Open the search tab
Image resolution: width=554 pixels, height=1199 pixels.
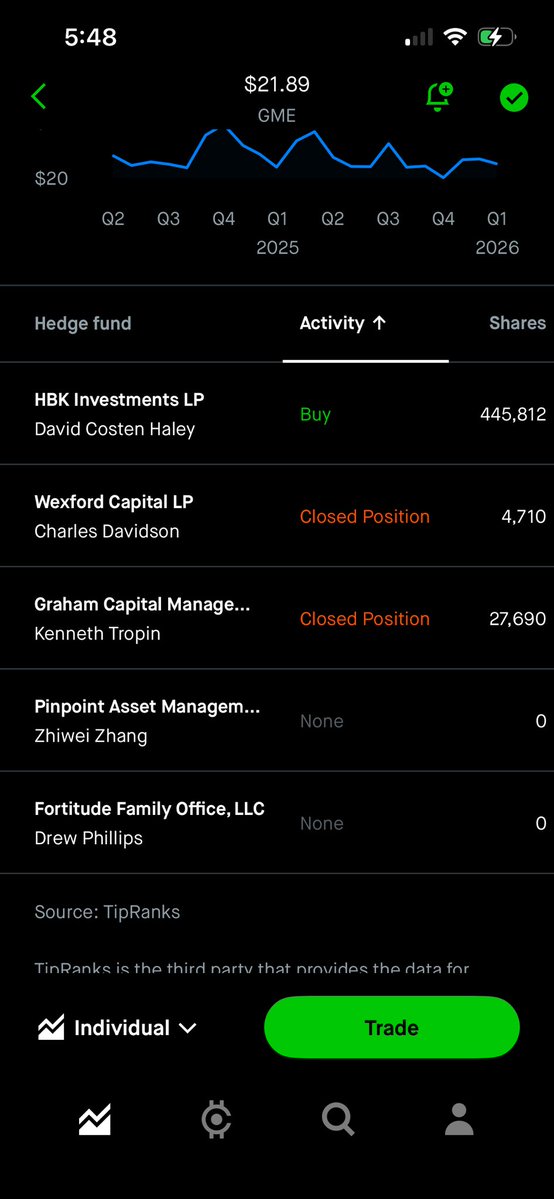click(x=338, y=1120)
